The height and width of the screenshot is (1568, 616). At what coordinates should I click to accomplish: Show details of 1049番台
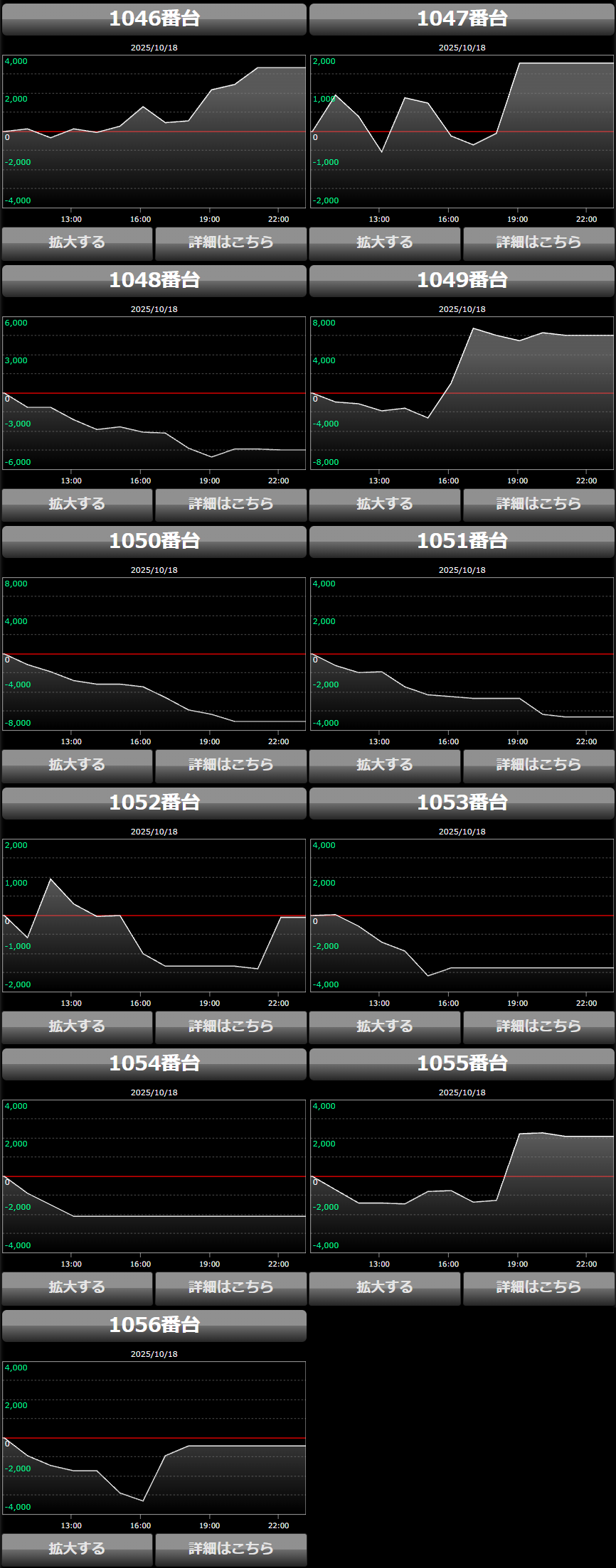pyautogui.click(x=538, y=505)
